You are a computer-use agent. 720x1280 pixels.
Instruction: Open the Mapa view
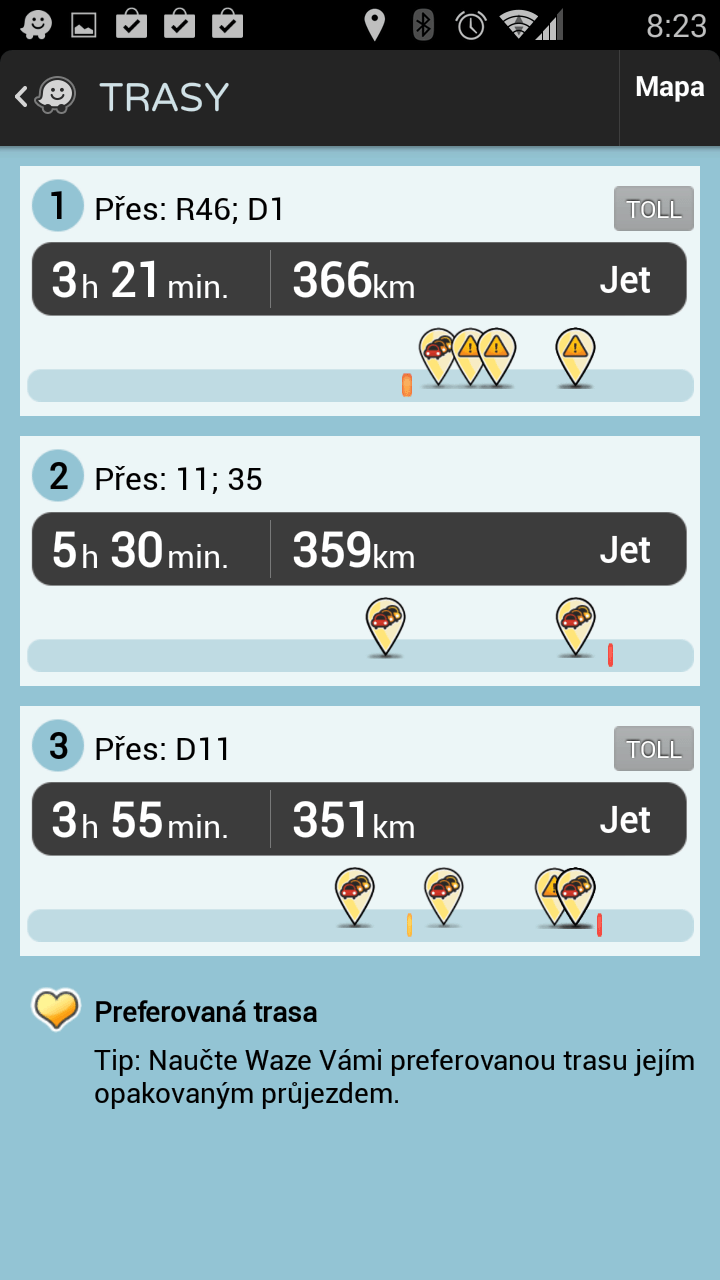click(669, 88)
